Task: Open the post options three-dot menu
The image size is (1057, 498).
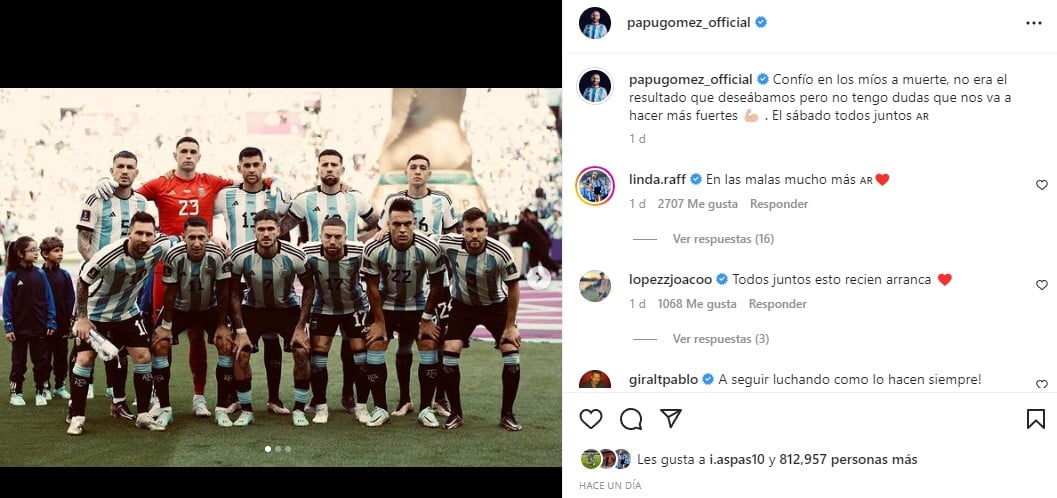Action: (1035, 22)
